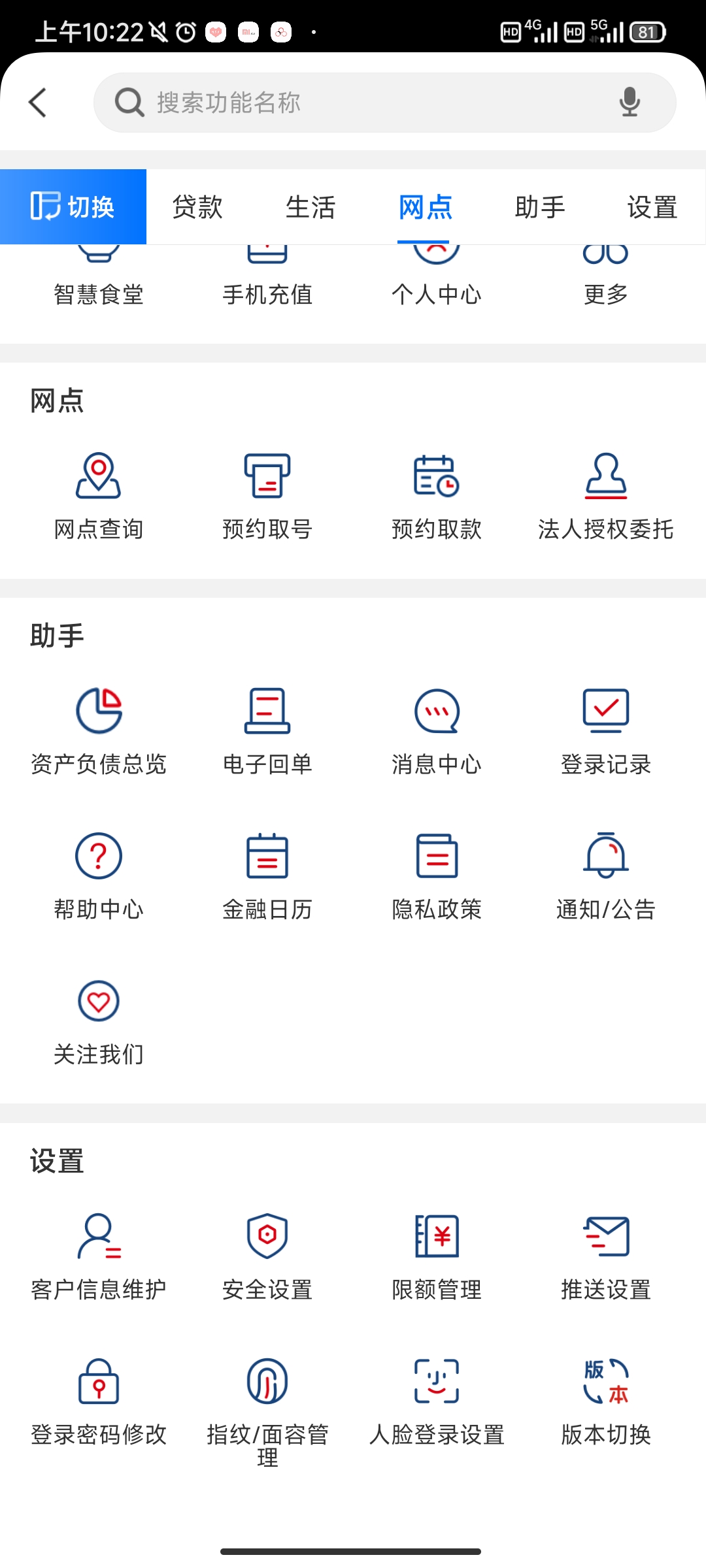The height and width of the screenshot is (1568, 706).
Task: Switch to the 生活 tab
Action: point(311,207)
